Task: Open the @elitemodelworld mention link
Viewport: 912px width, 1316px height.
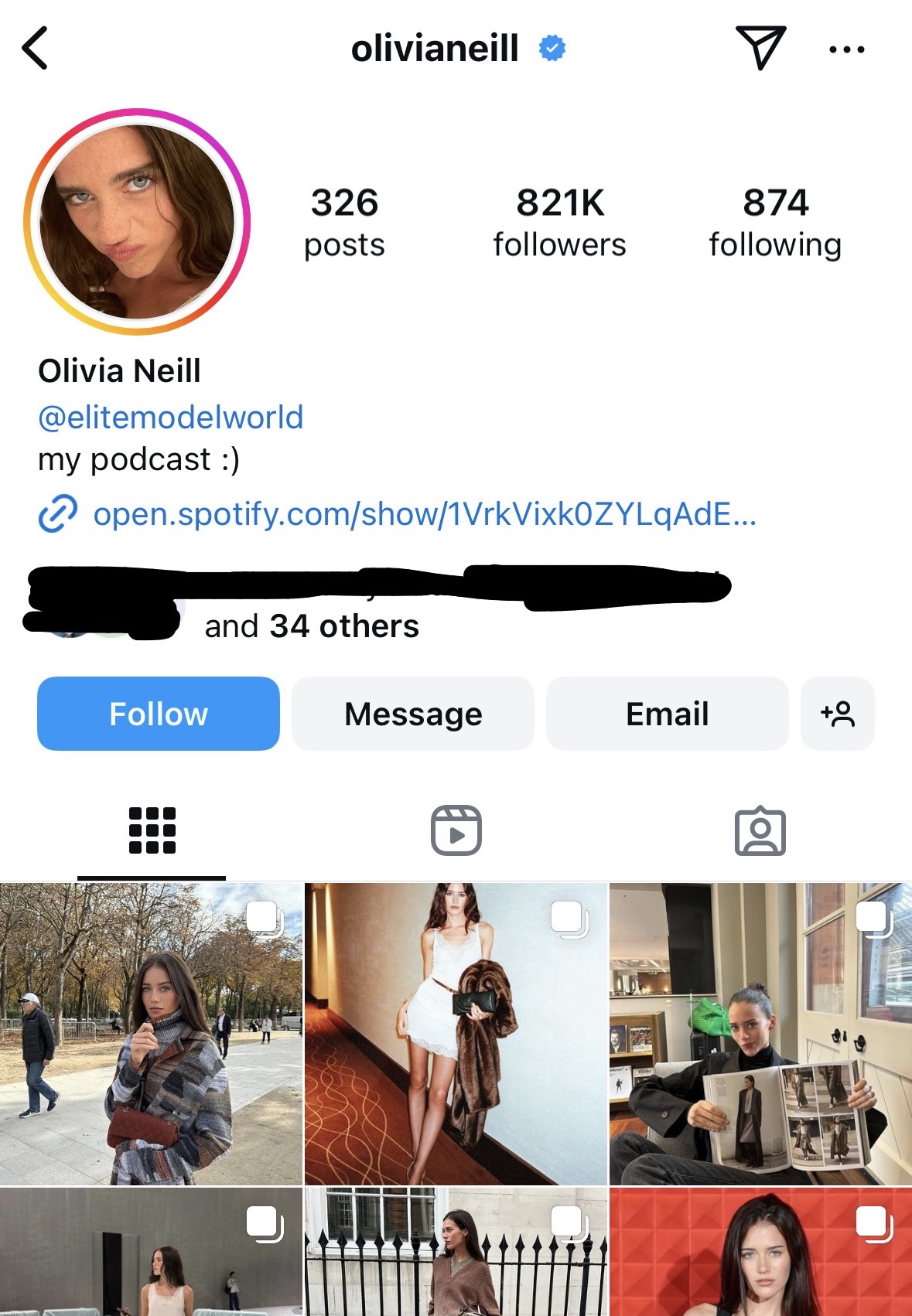Action: pos(171,418)
